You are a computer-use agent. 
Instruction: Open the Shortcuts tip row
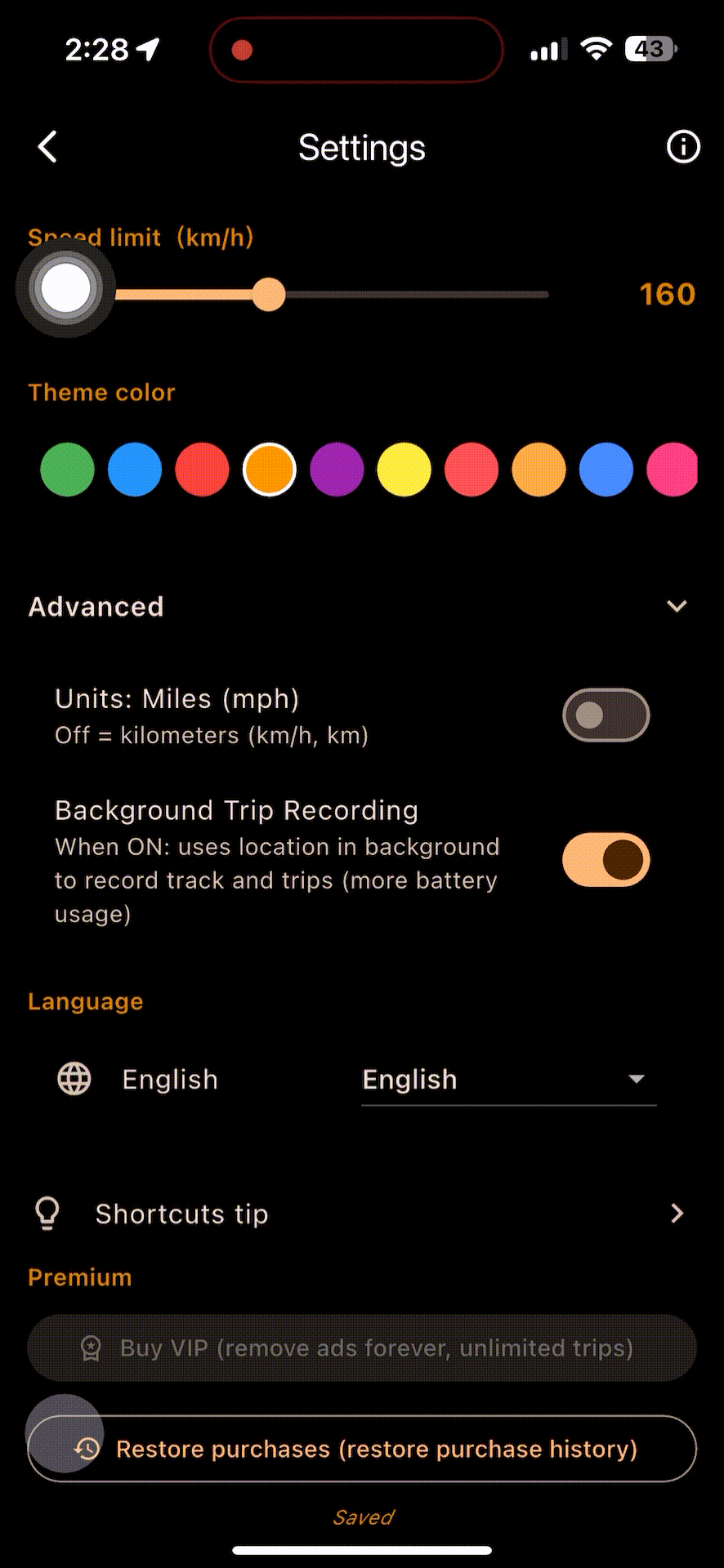pos(361,1214)
